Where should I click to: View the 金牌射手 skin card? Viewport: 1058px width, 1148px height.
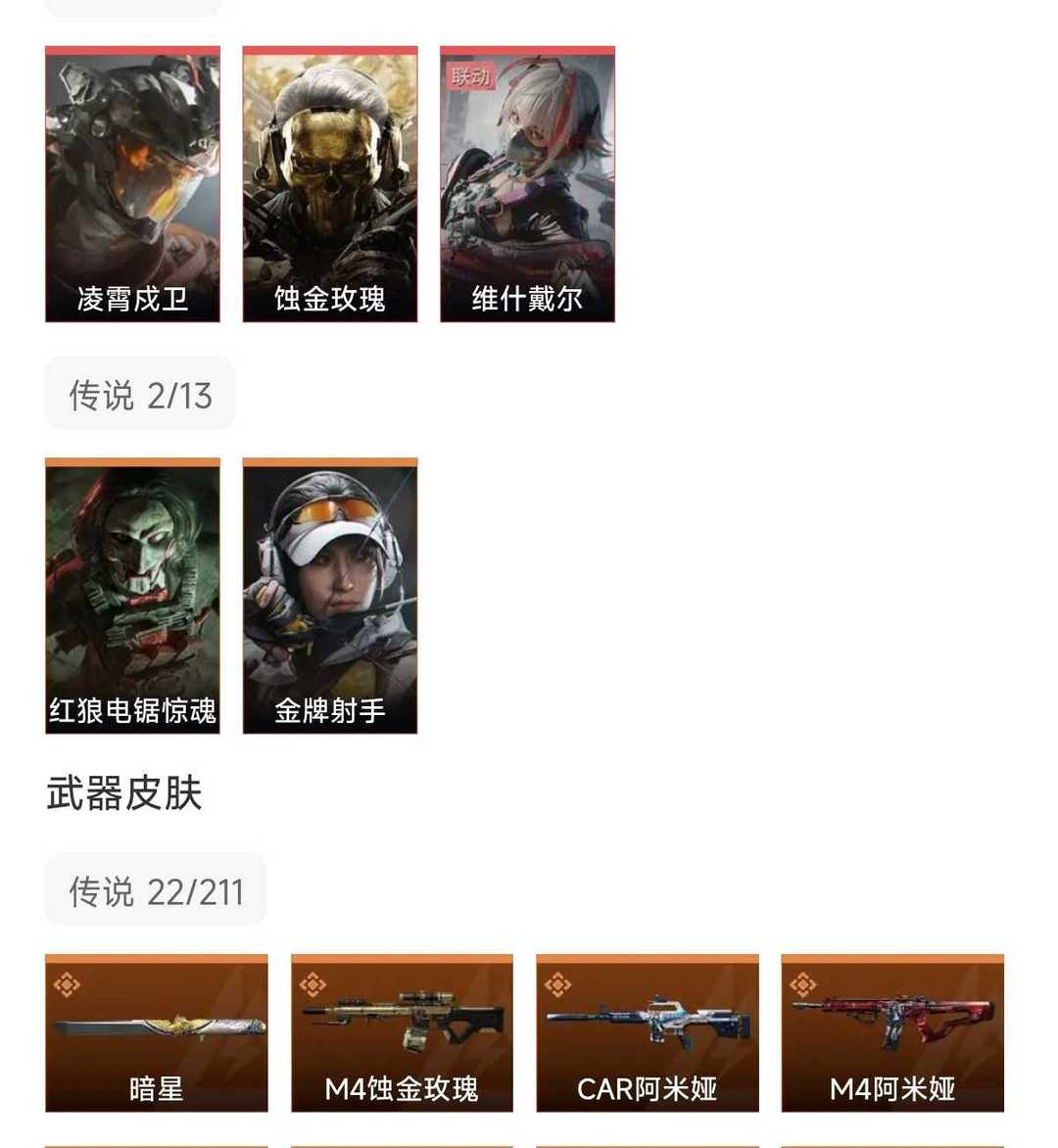point(330,596)
